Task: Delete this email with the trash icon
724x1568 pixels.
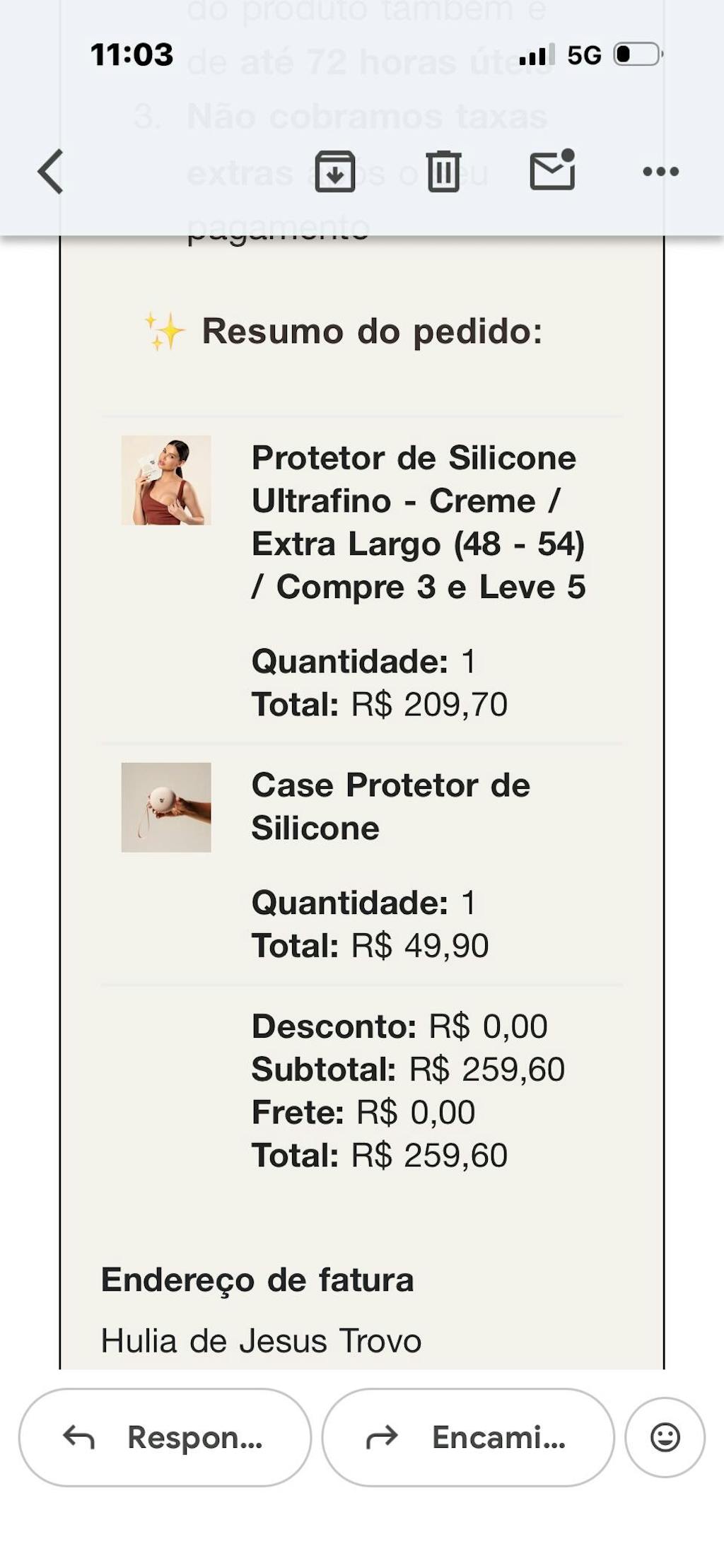Action: pyautogui.click(x=443, y=171)
